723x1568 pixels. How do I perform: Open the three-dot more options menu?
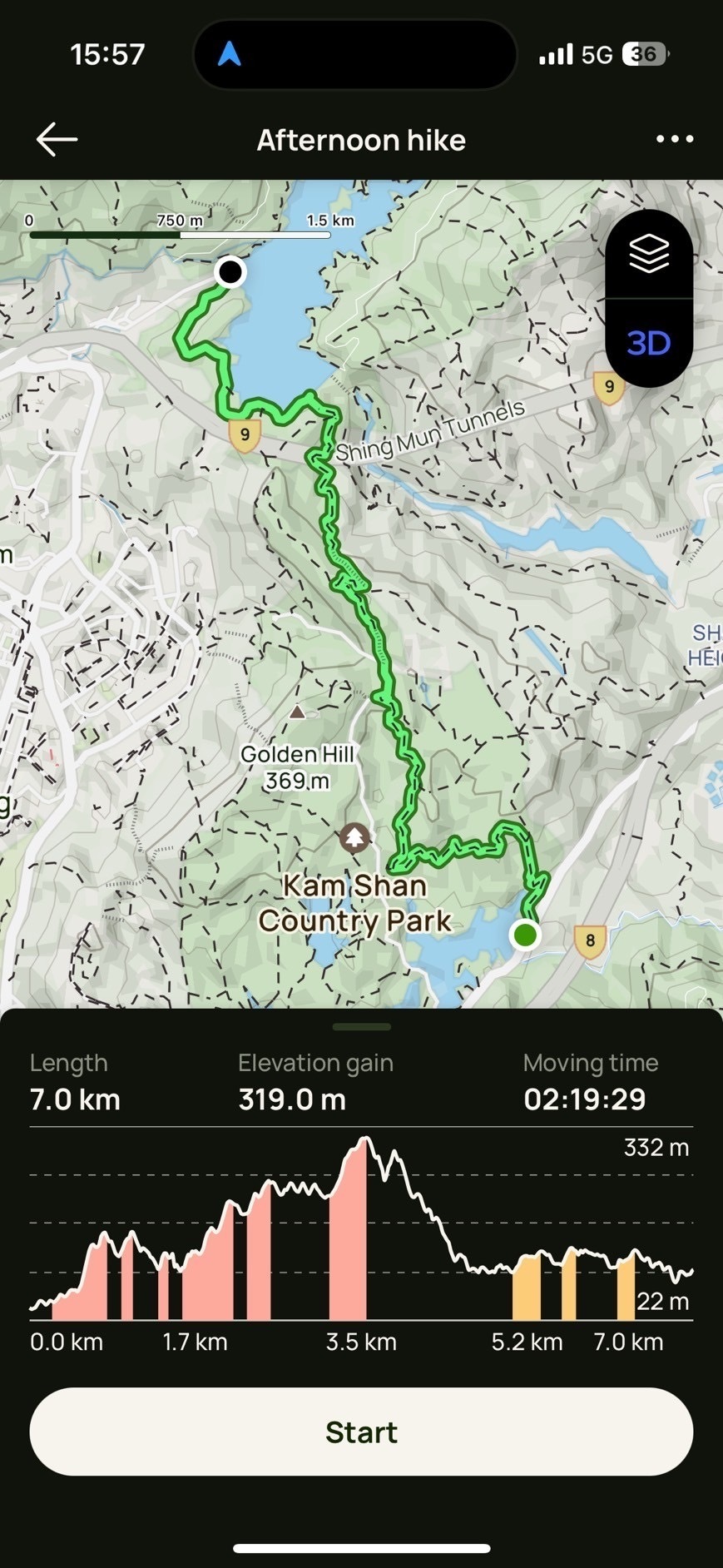[x=674, y=140]
